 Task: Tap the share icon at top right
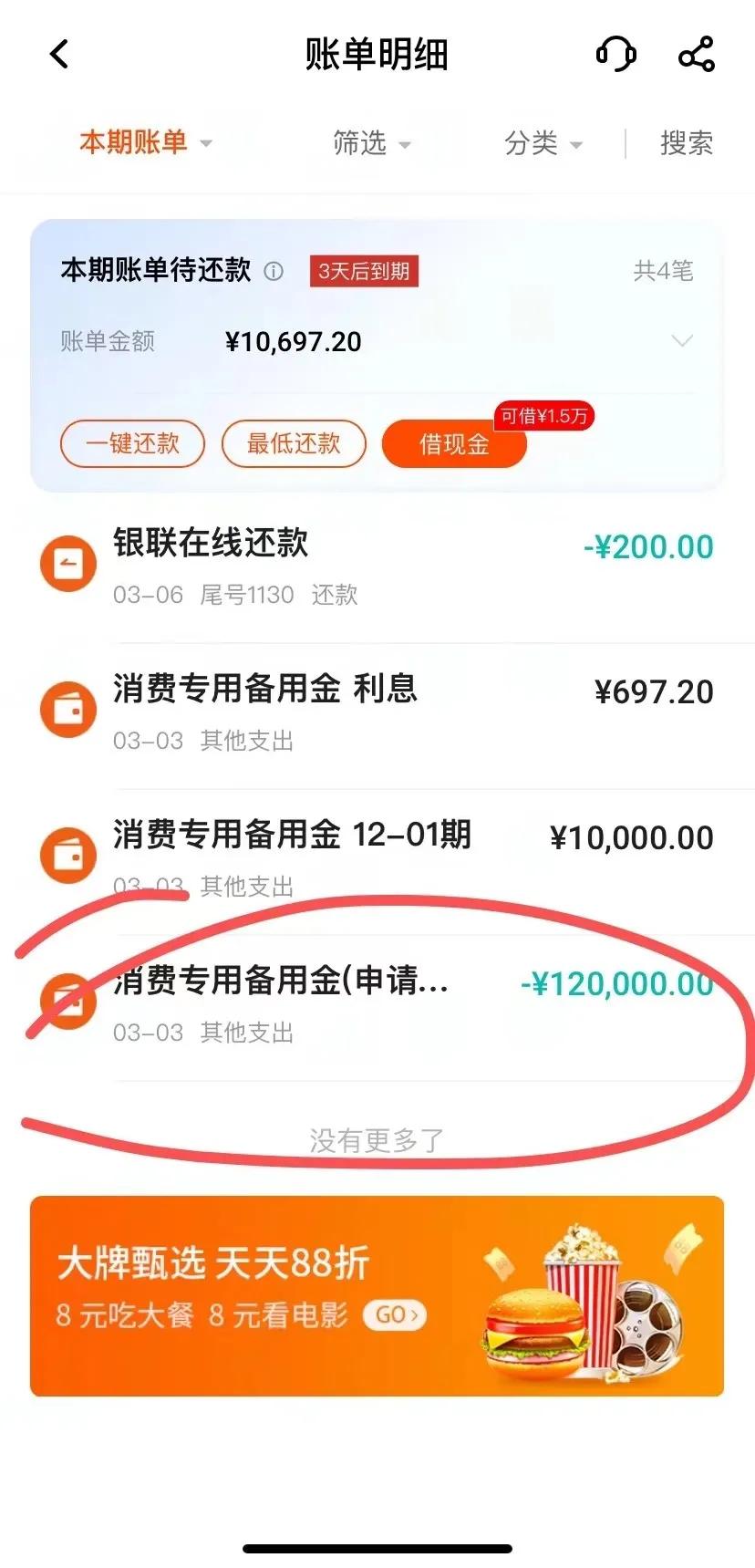click(x=696, y=54)
